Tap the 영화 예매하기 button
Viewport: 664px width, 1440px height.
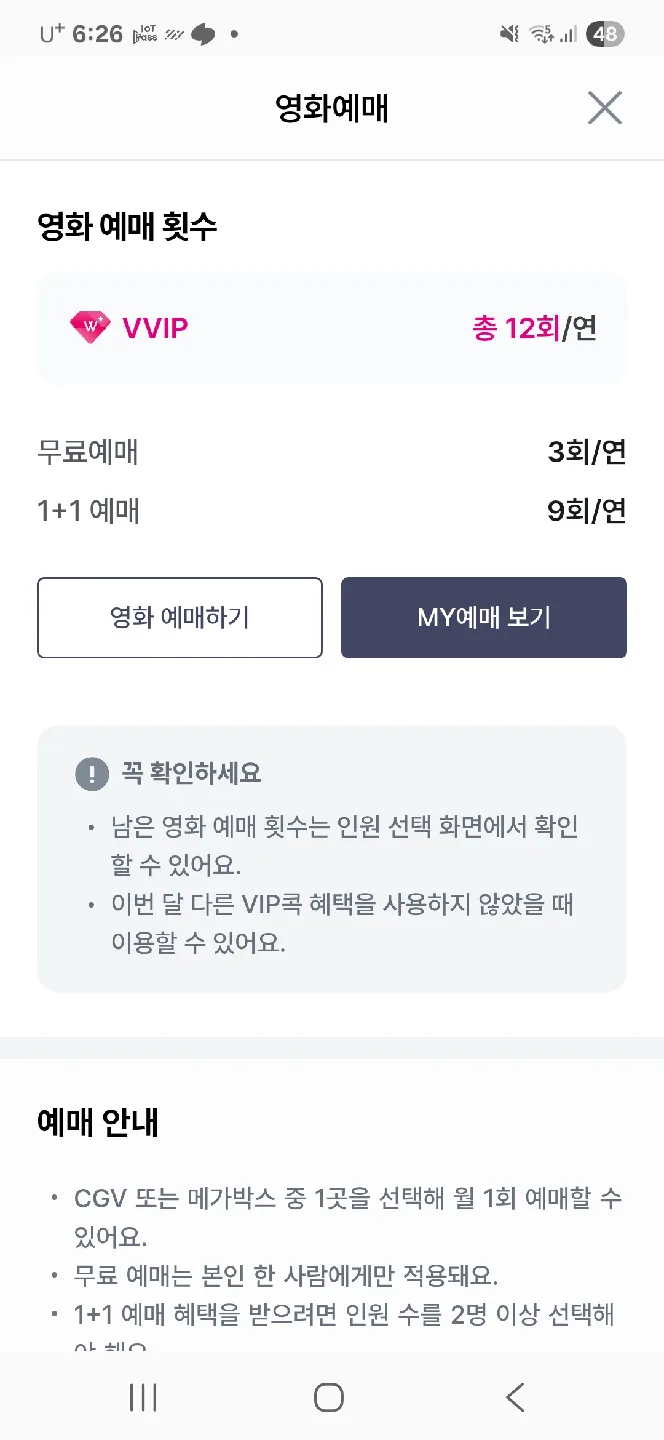180,617
